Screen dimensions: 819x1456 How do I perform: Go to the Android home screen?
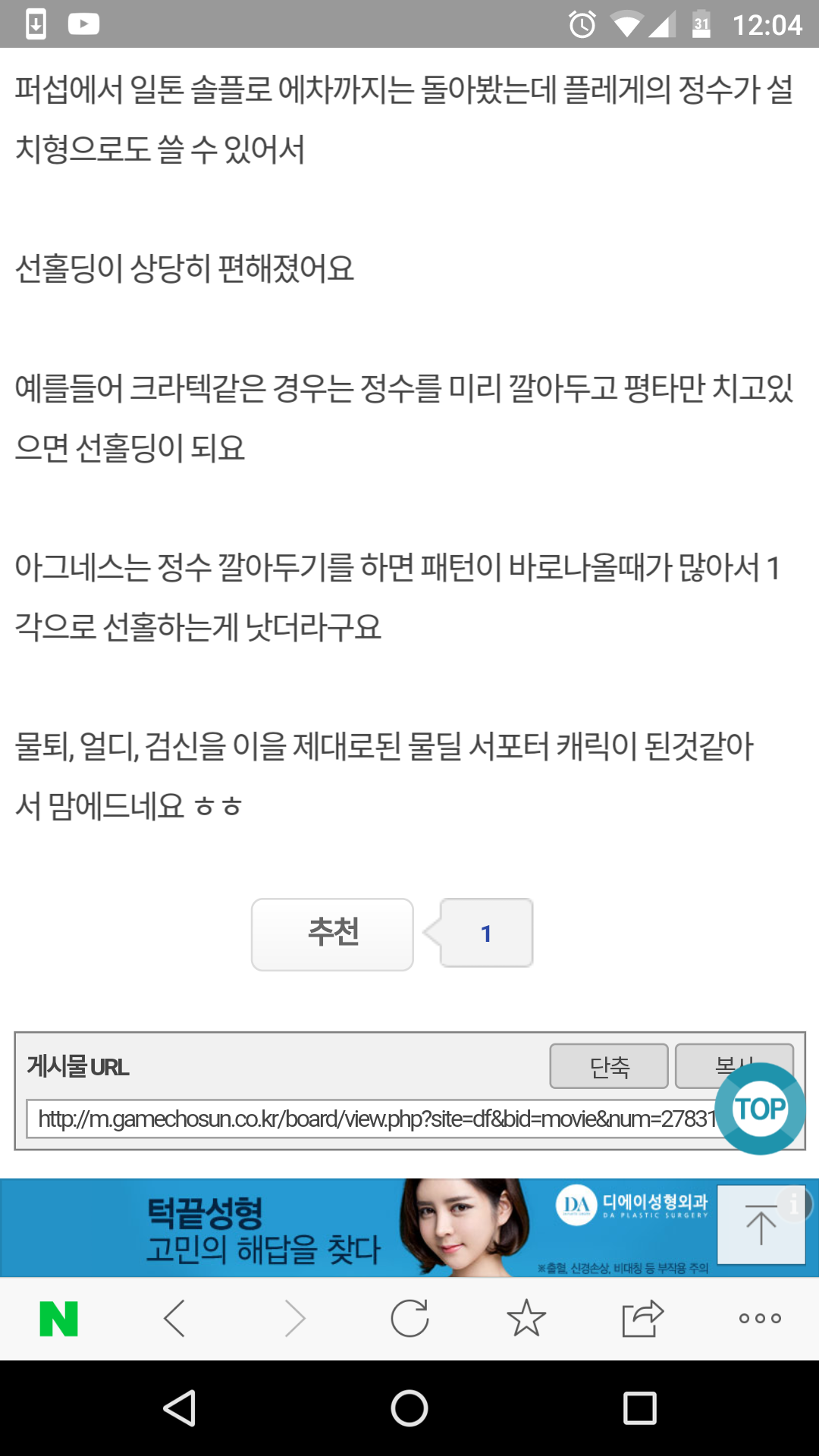coord(409,1408)
